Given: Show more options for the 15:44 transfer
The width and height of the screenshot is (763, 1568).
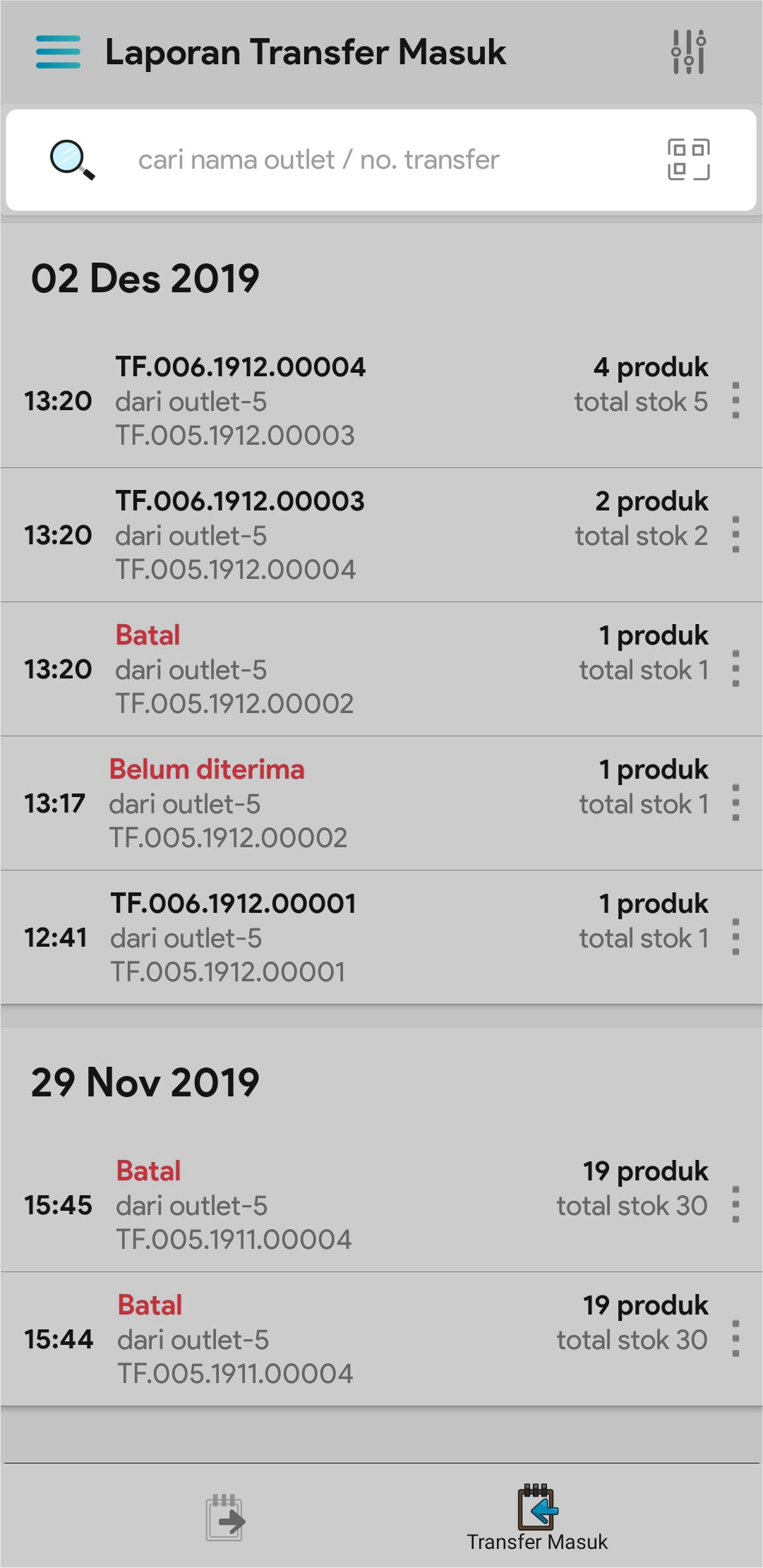Looking at the screenshot, I should (735, 1339).
